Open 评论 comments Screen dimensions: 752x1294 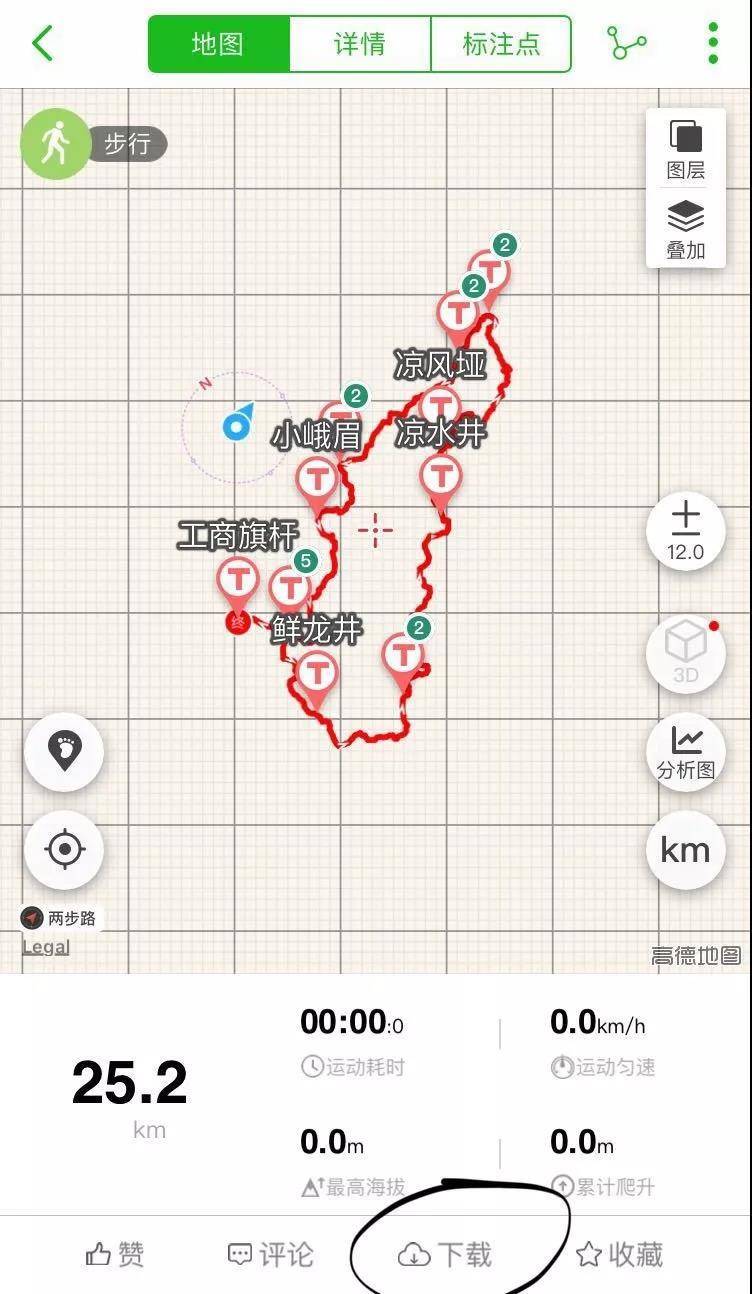270,1254
